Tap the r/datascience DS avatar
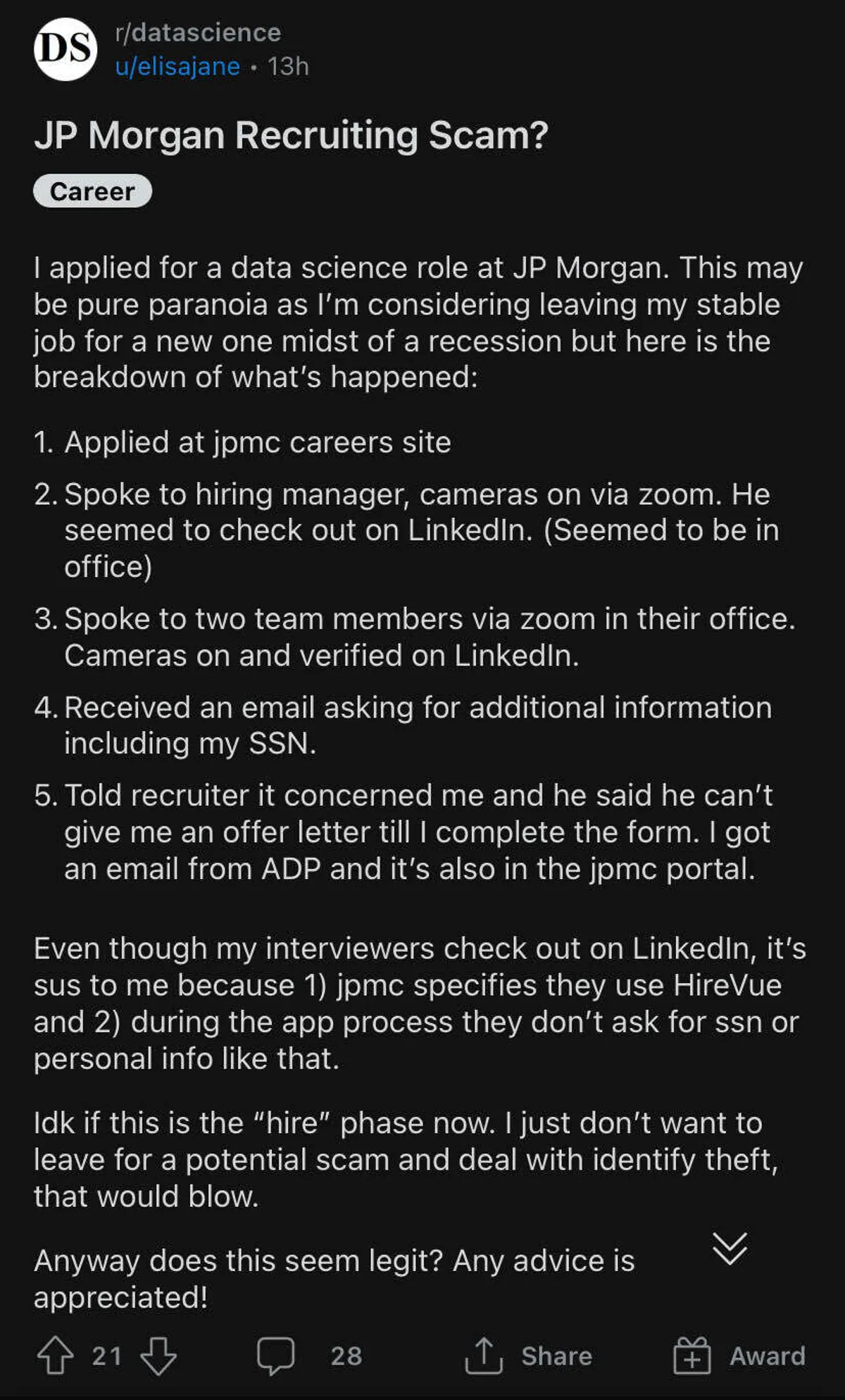 [65, 49]
